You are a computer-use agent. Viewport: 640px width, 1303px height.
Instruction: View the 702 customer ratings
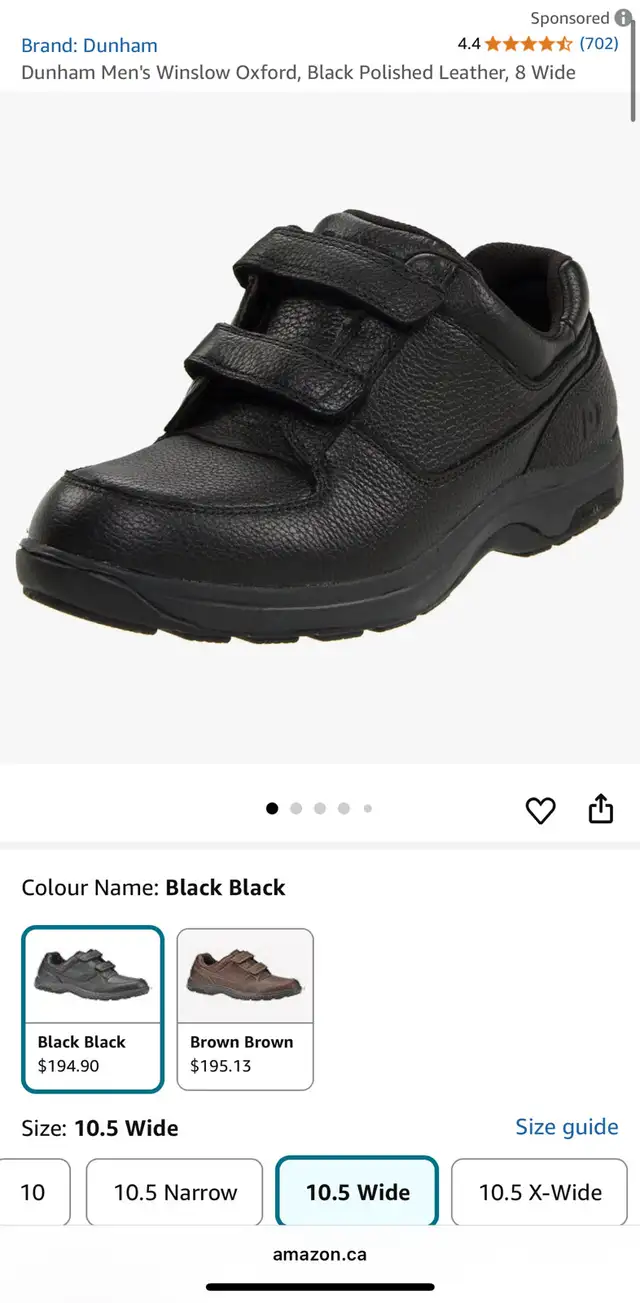click(x=599, y=43)
